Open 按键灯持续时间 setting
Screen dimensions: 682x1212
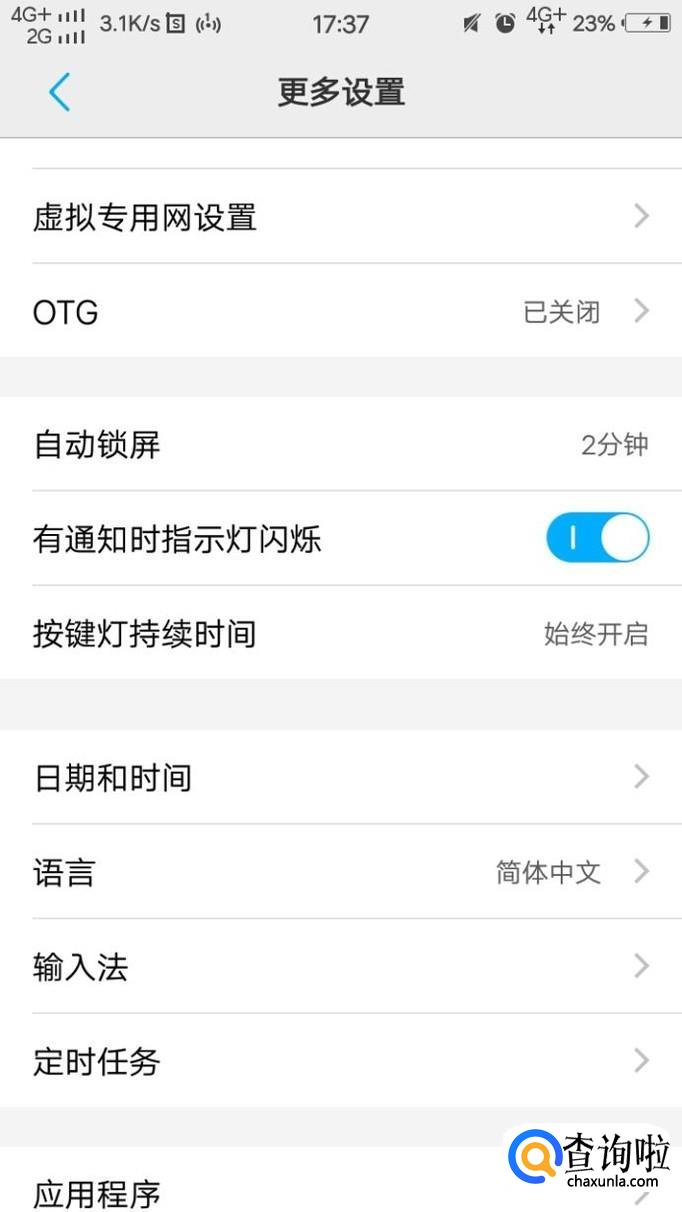[340, 634]
